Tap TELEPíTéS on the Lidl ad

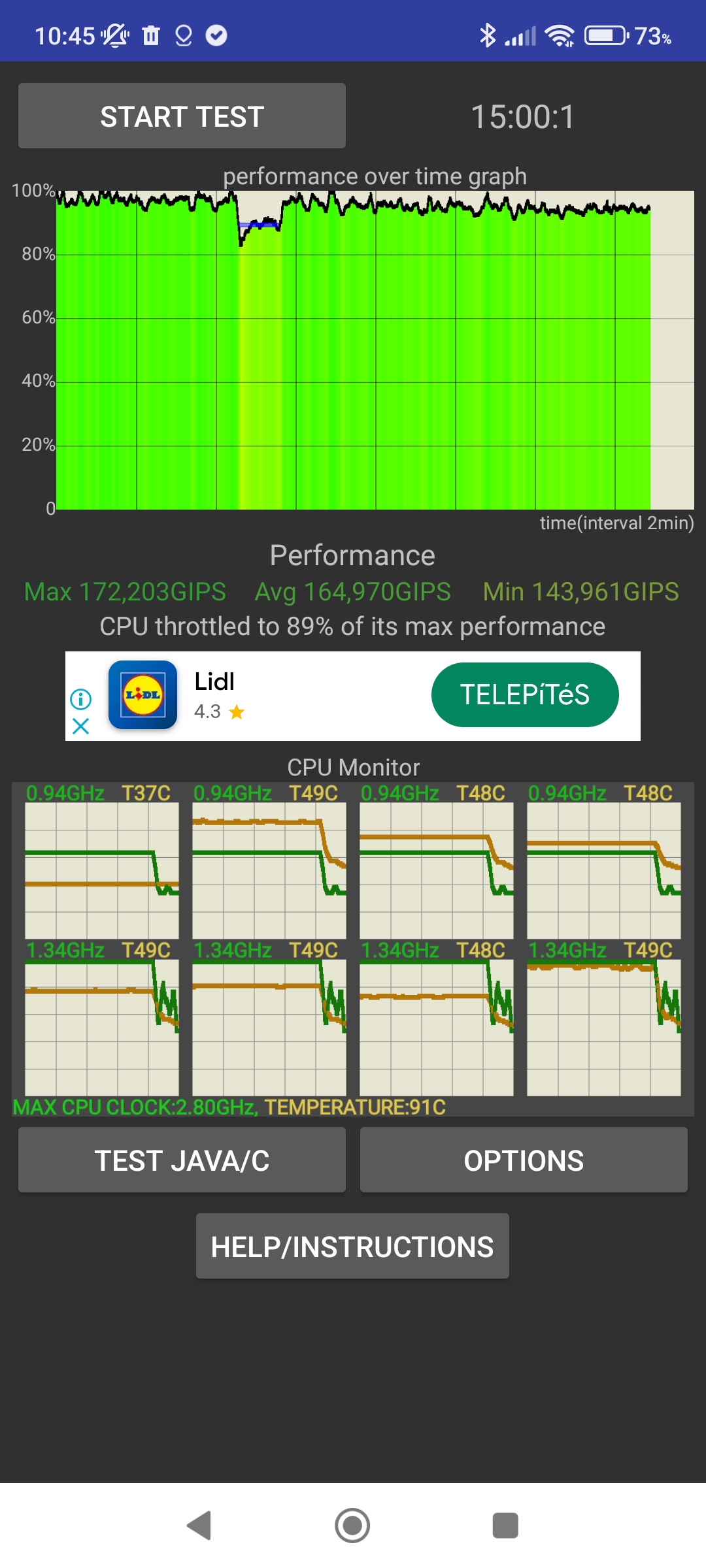[525, 694]
